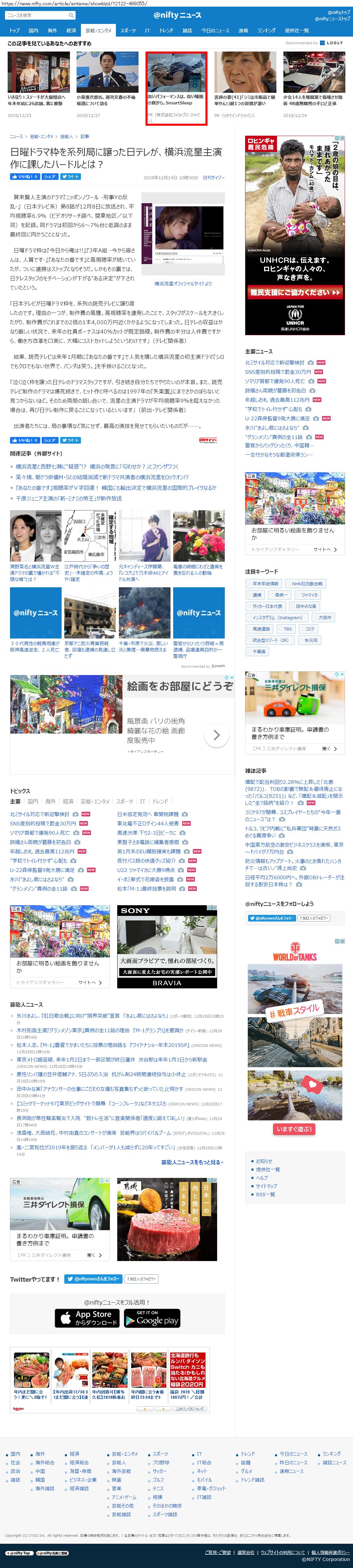Open the ランキング tab

pyautogui.click(x=266, y=31)
